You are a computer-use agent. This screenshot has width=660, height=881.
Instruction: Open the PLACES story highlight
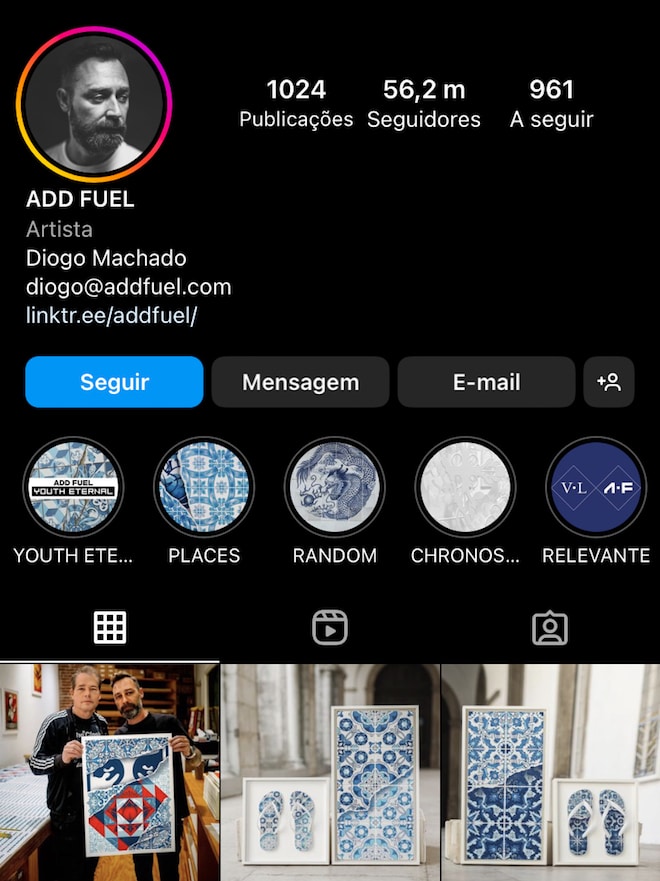pyautogui.click(x=204, y=488)
